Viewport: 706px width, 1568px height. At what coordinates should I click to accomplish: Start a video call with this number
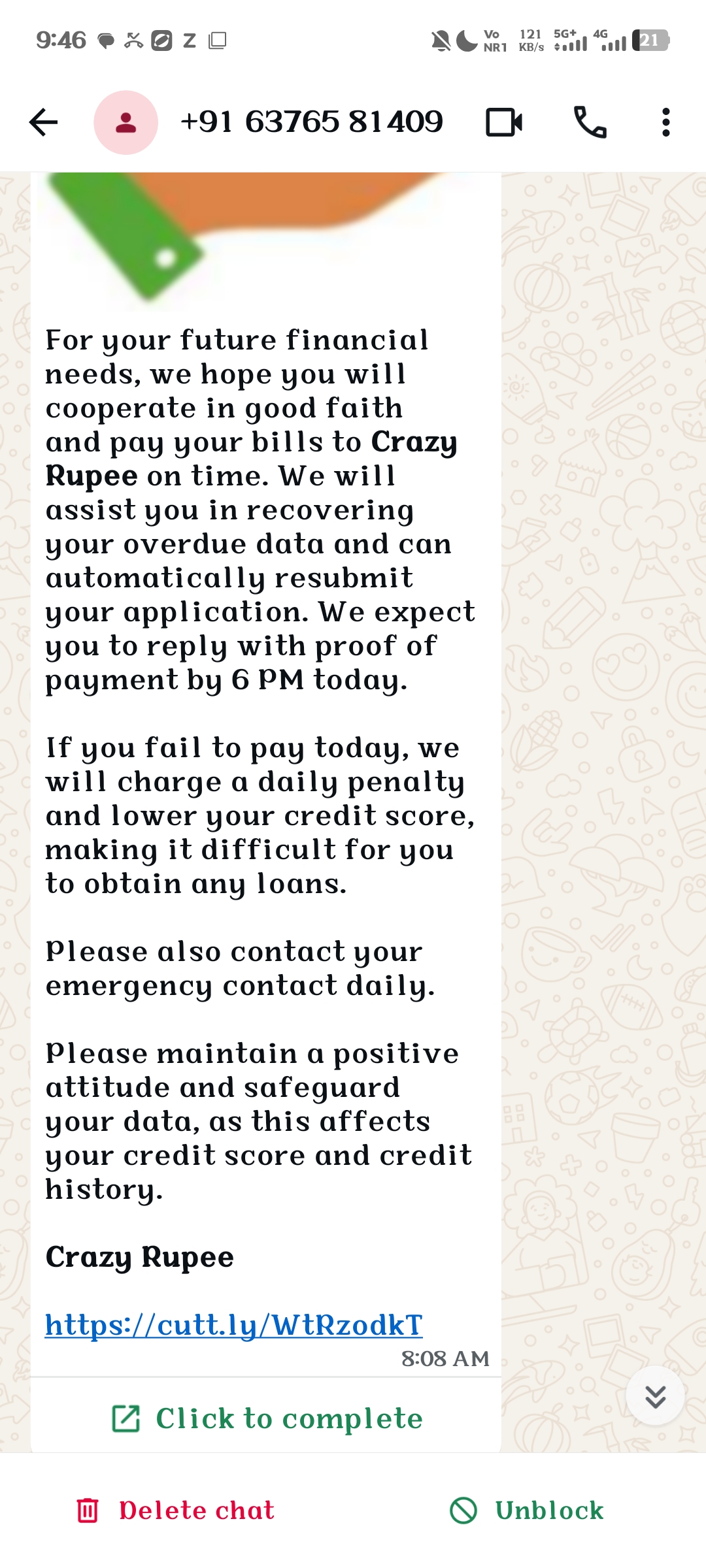[x=504, y=122]
